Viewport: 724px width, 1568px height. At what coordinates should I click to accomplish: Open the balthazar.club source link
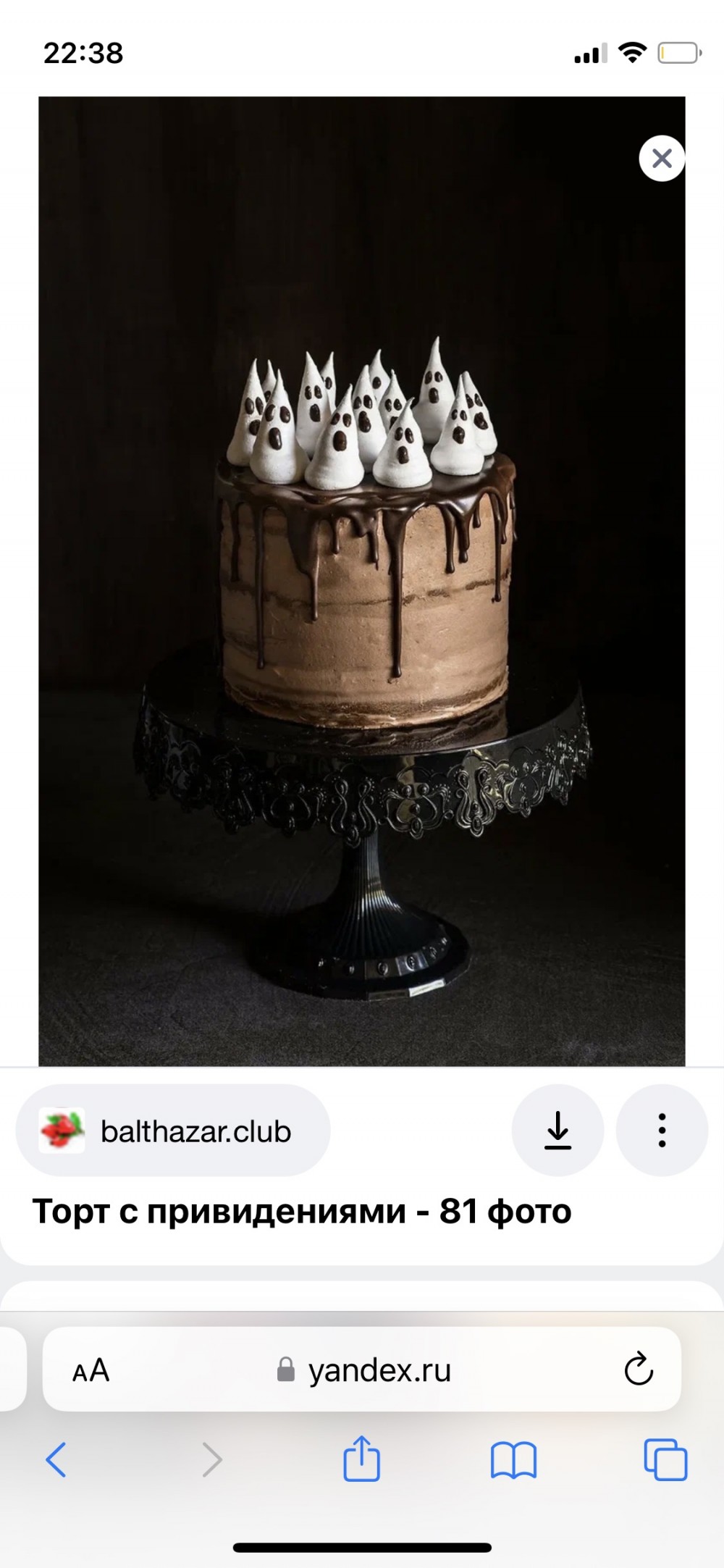tap(174, 1131)
